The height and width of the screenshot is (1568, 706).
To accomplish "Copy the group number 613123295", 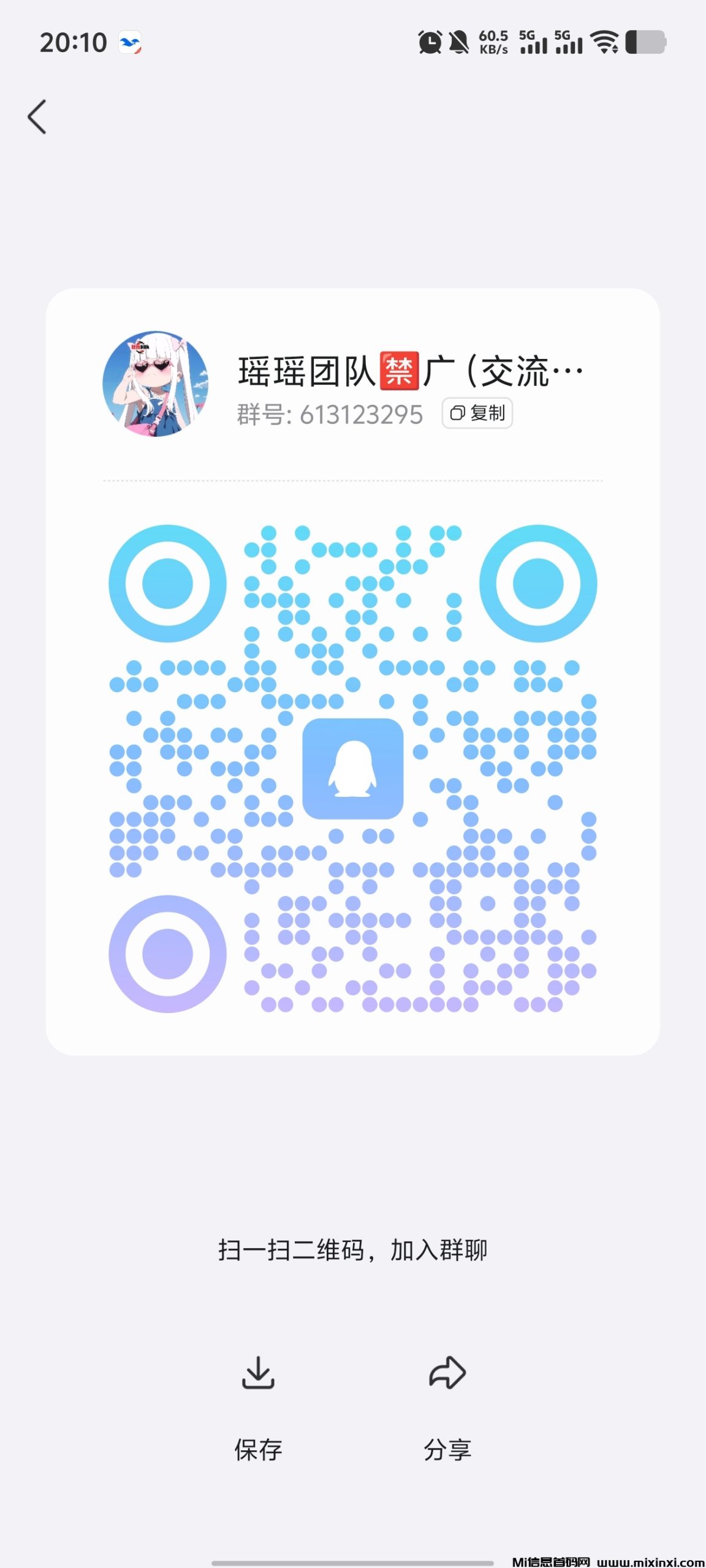I will click(x=477, y=413).
